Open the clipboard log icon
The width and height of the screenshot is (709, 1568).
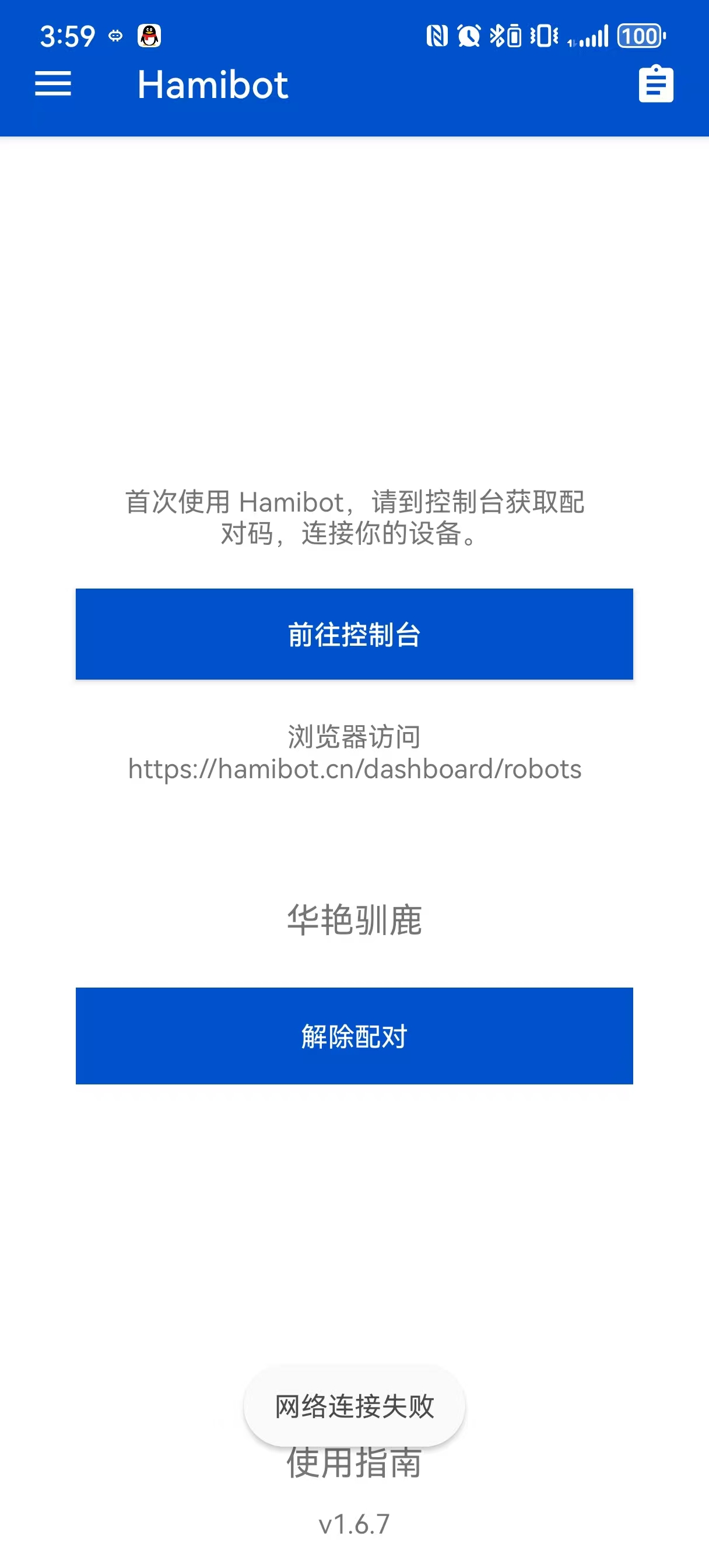[x=655, y=84]
